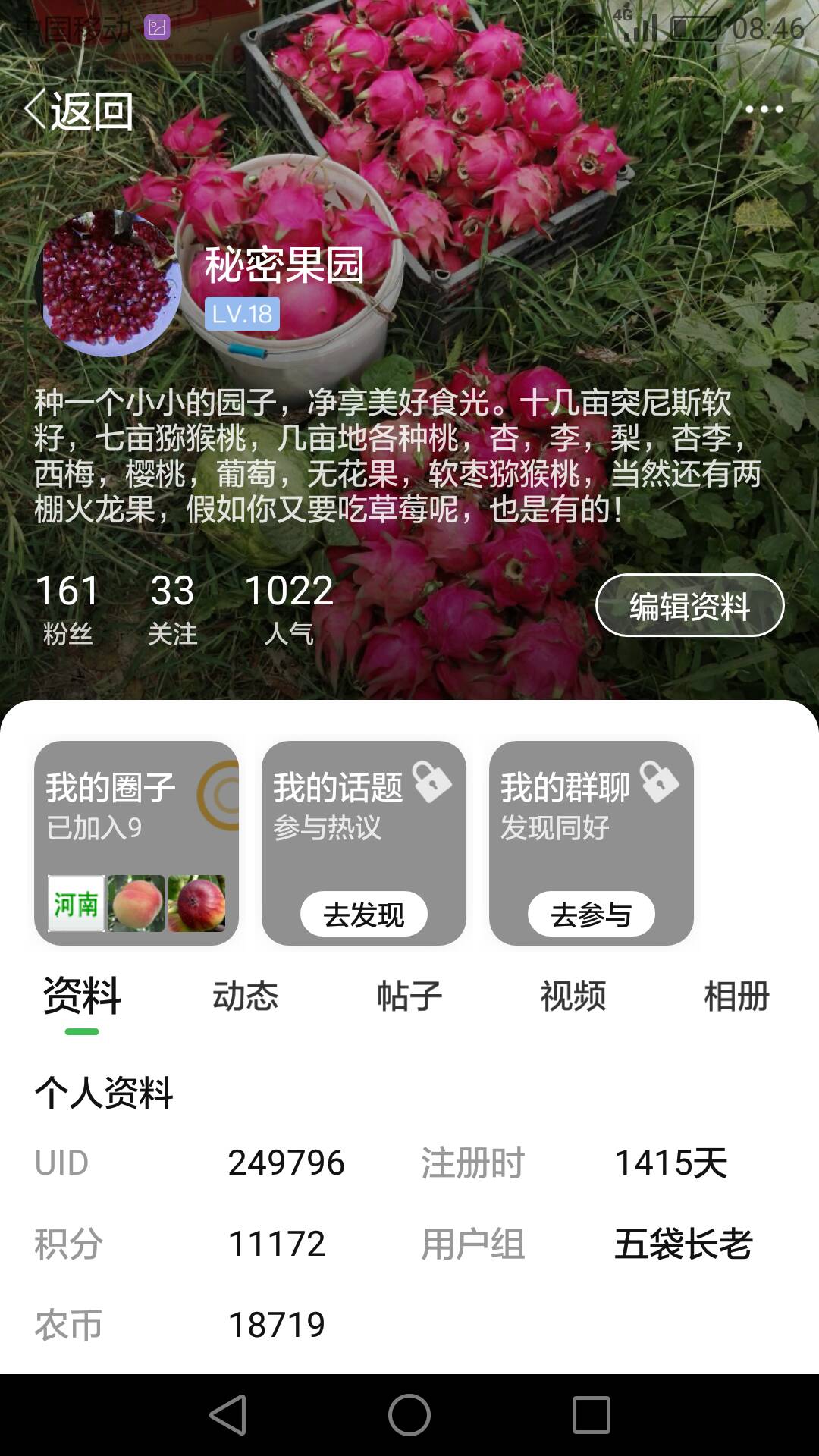Select the 资料 tab

tap(82, 996)
